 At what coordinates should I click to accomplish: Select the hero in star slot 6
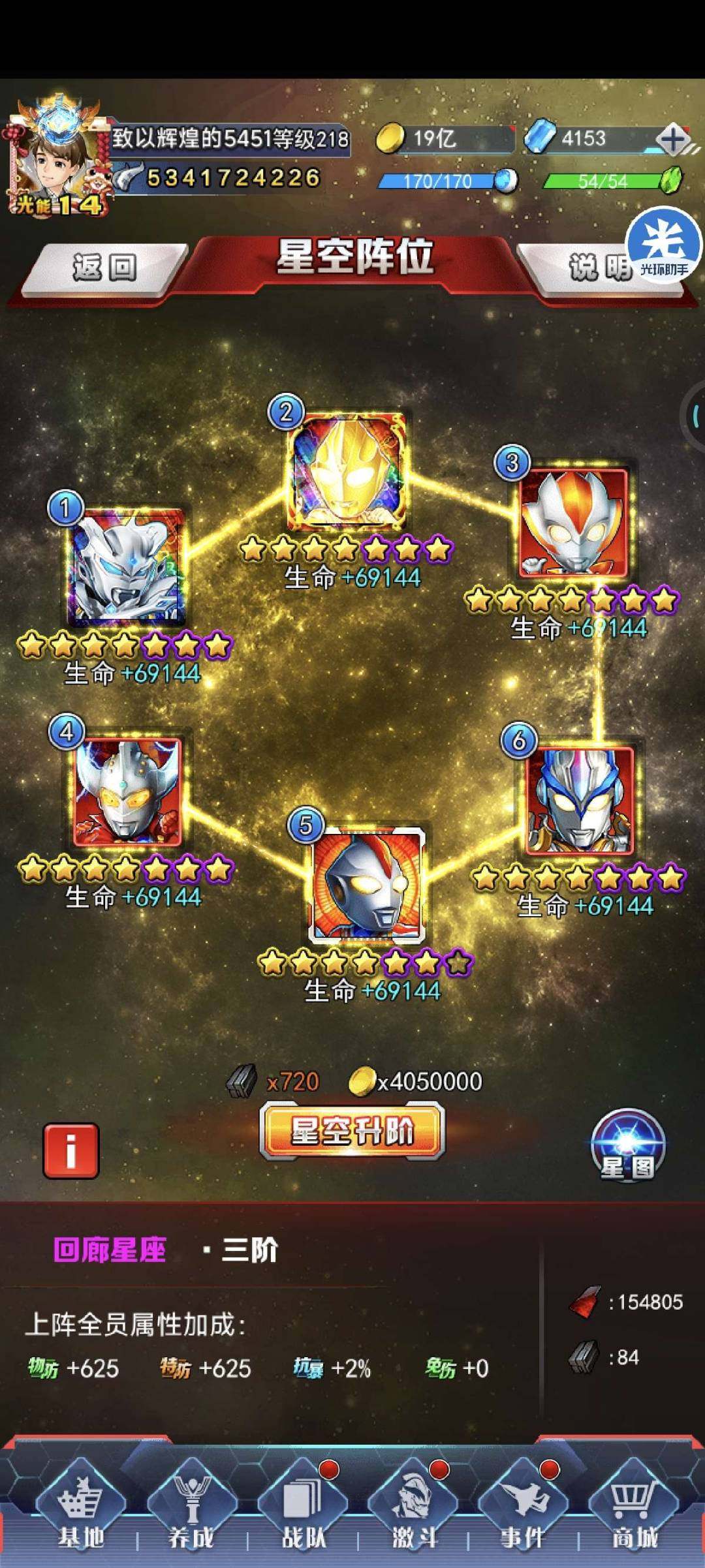580,800
